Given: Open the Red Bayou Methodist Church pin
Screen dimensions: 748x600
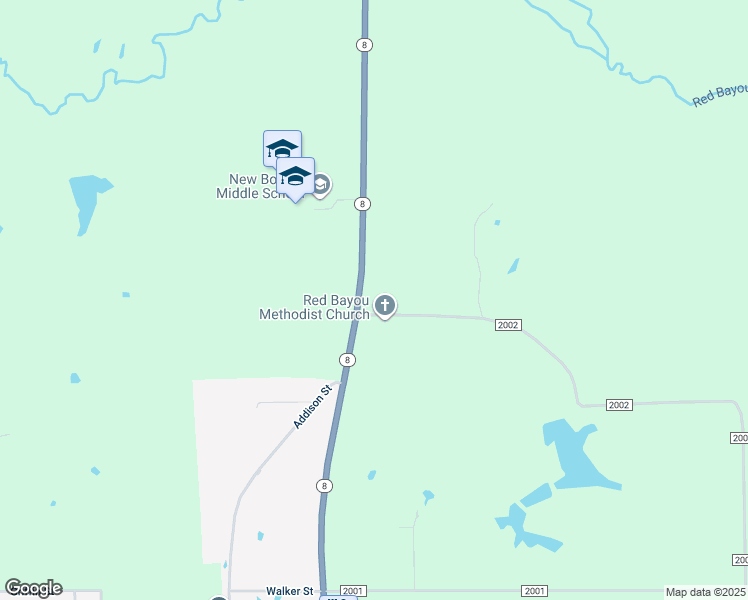Looking at the screenshot, I should [385, 306].
